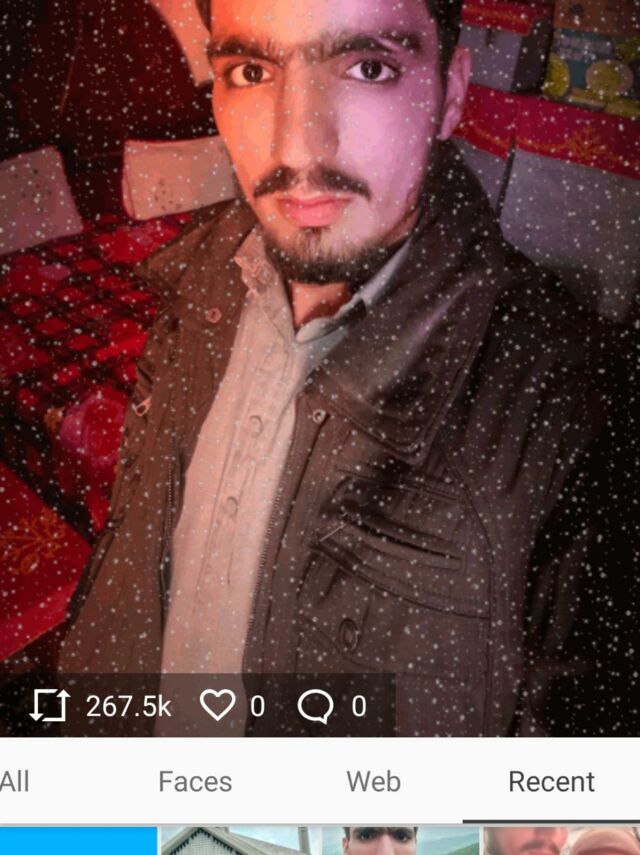This screenshot has height=855, width=640.
Task: Select the Web tab
Action: point(373,781)
